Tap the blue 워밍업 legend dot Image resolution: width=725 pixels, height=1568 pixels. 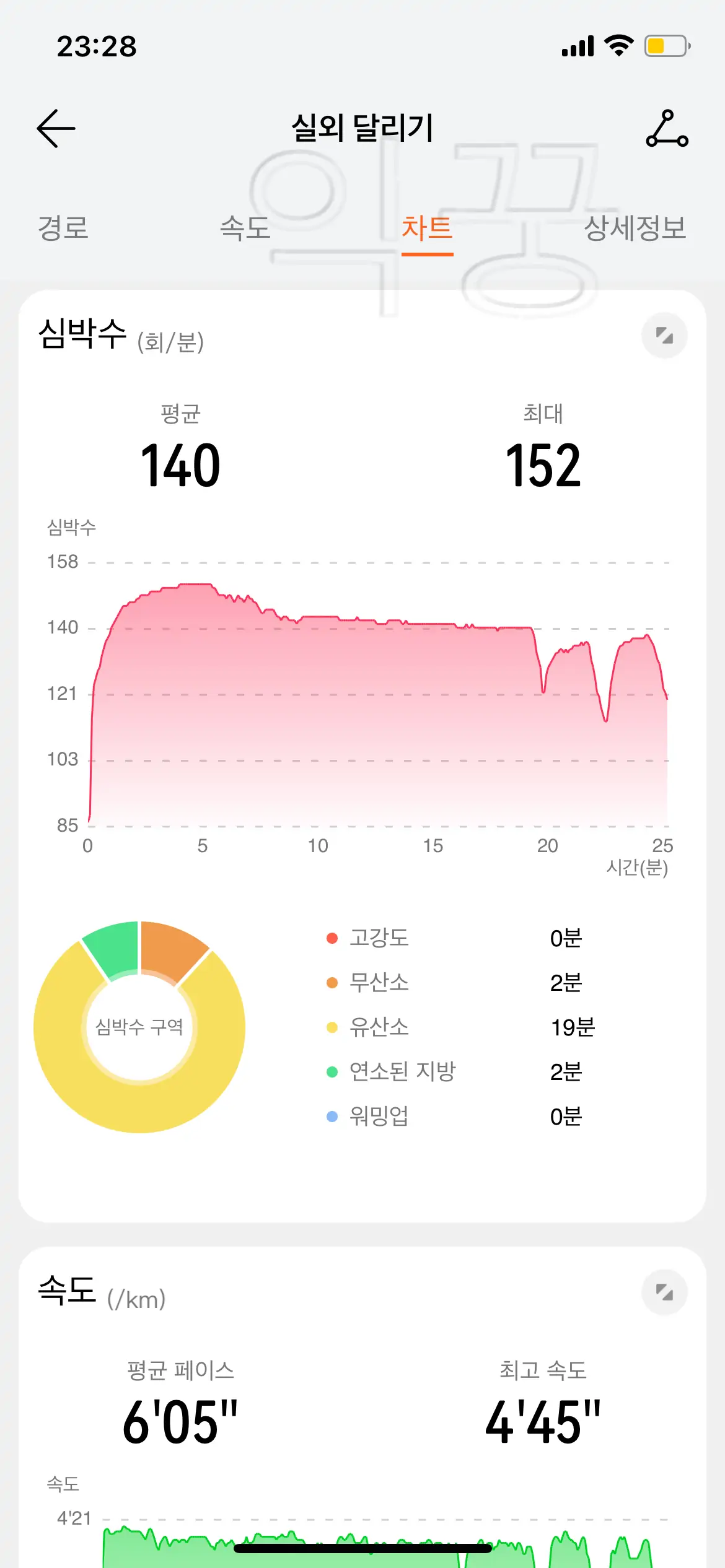(333, 1117)
